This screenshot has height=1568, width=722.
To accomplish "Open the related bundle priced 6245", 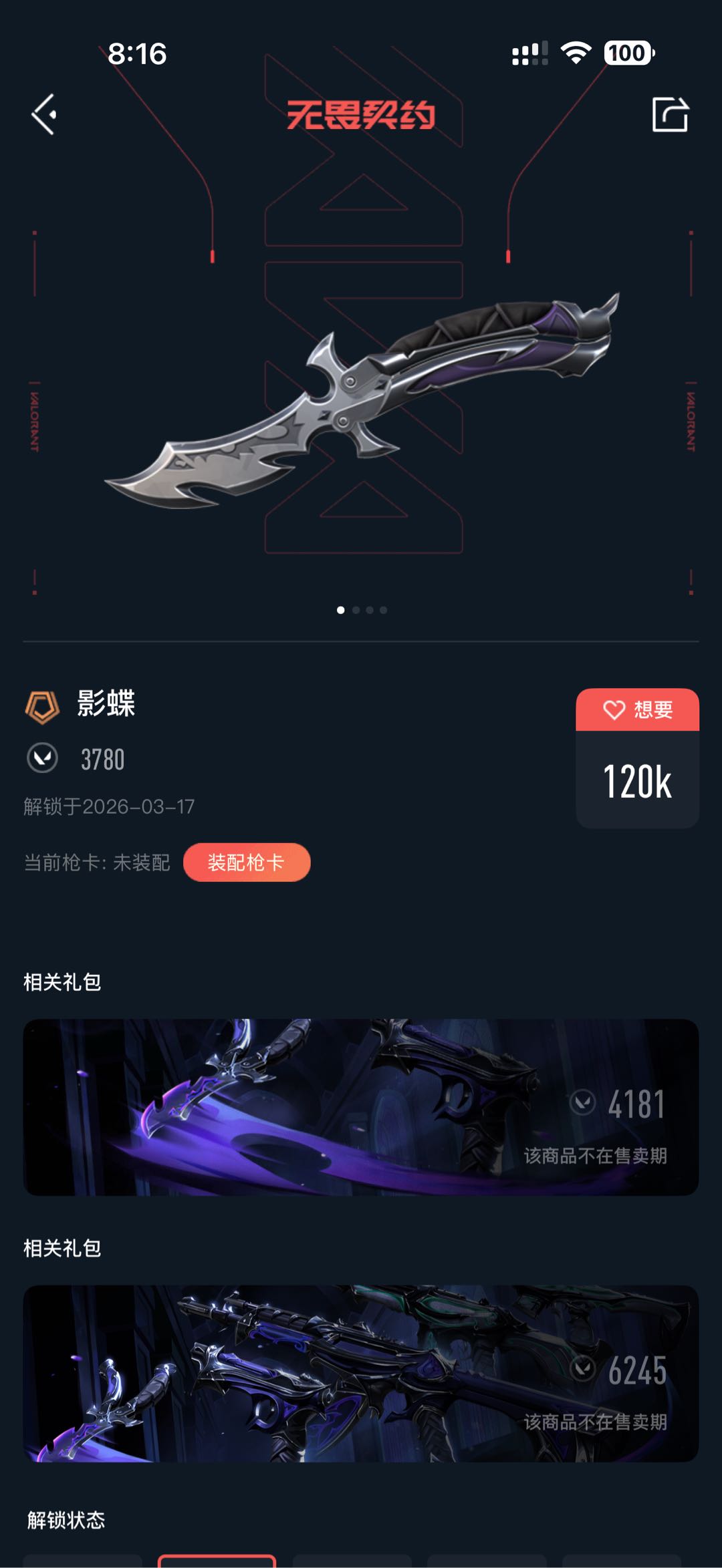I will (361, 1373).
